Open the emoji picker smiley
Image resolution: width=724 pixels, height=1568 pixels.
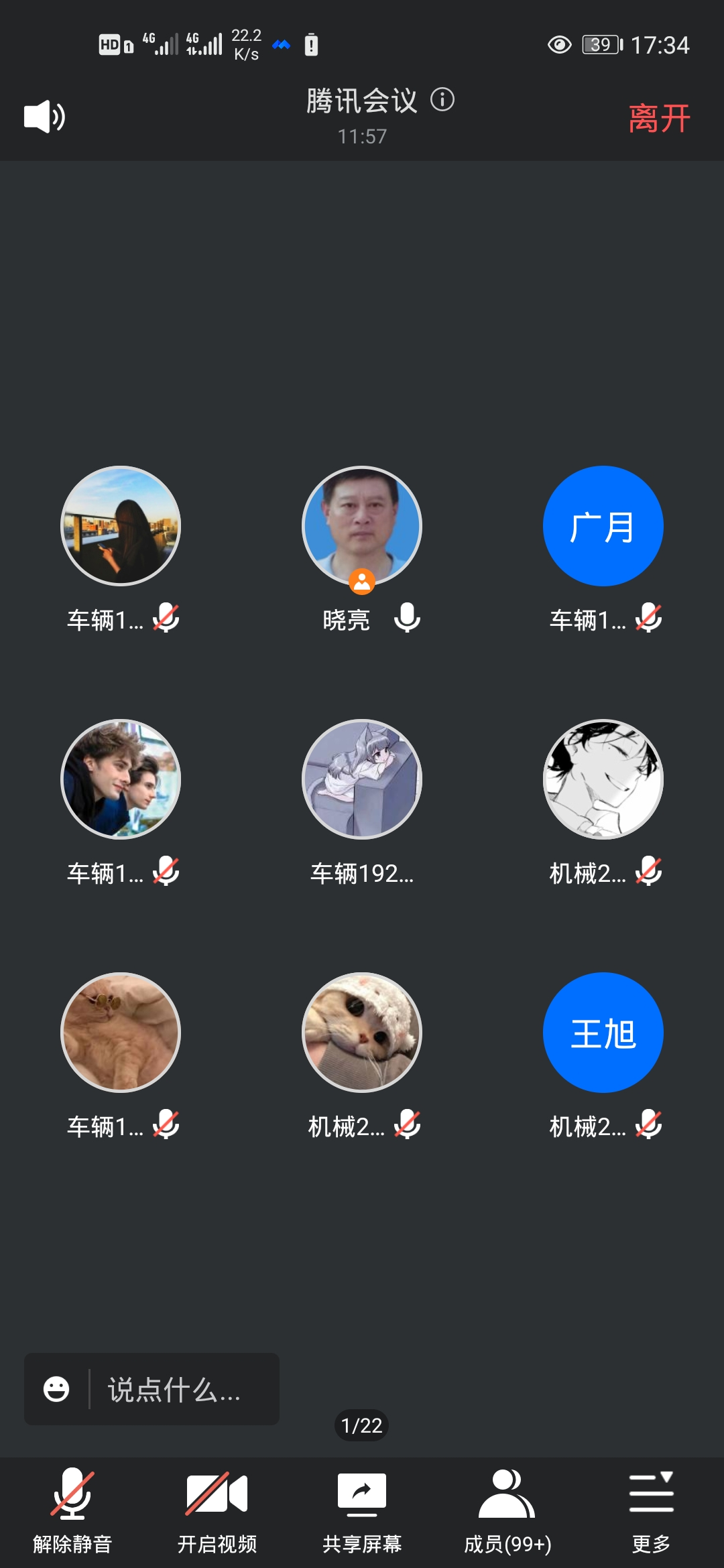pyautogui.click(x=56, y=1389)
